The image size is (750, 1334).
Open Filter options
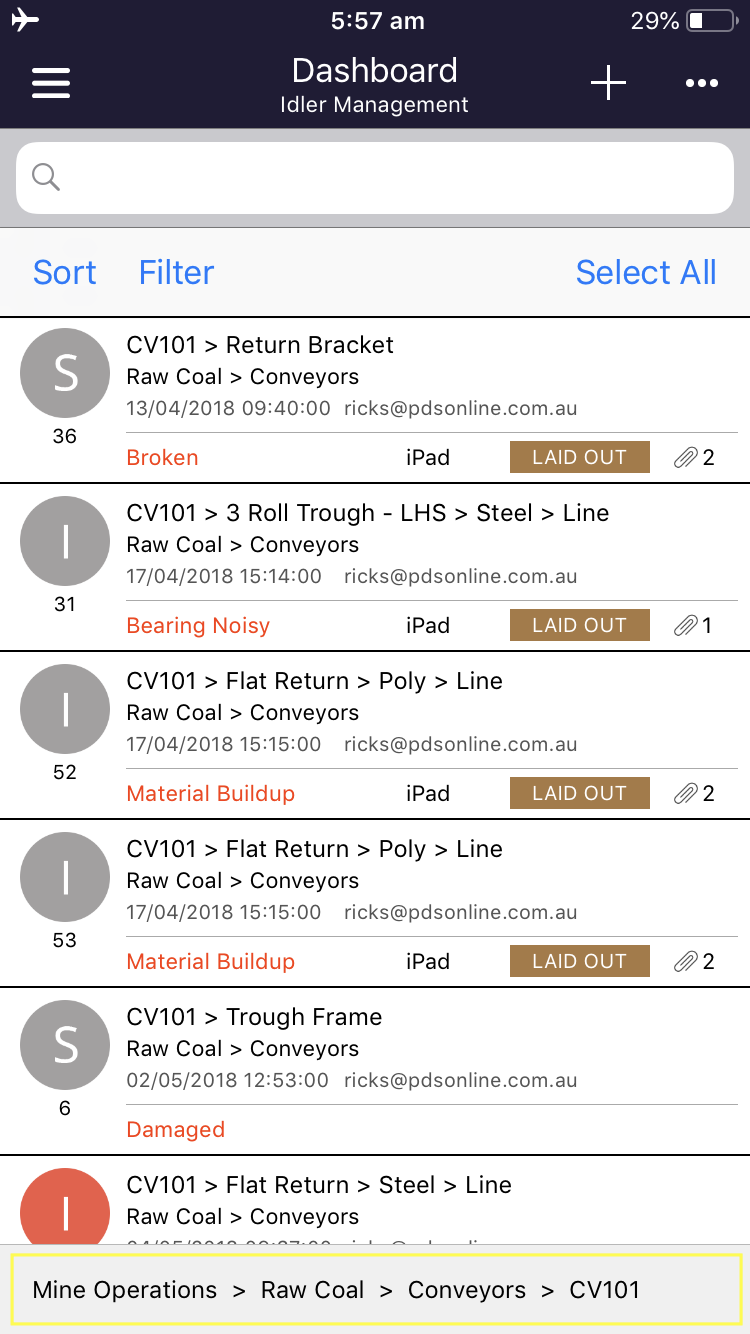(x=176, y=272)
